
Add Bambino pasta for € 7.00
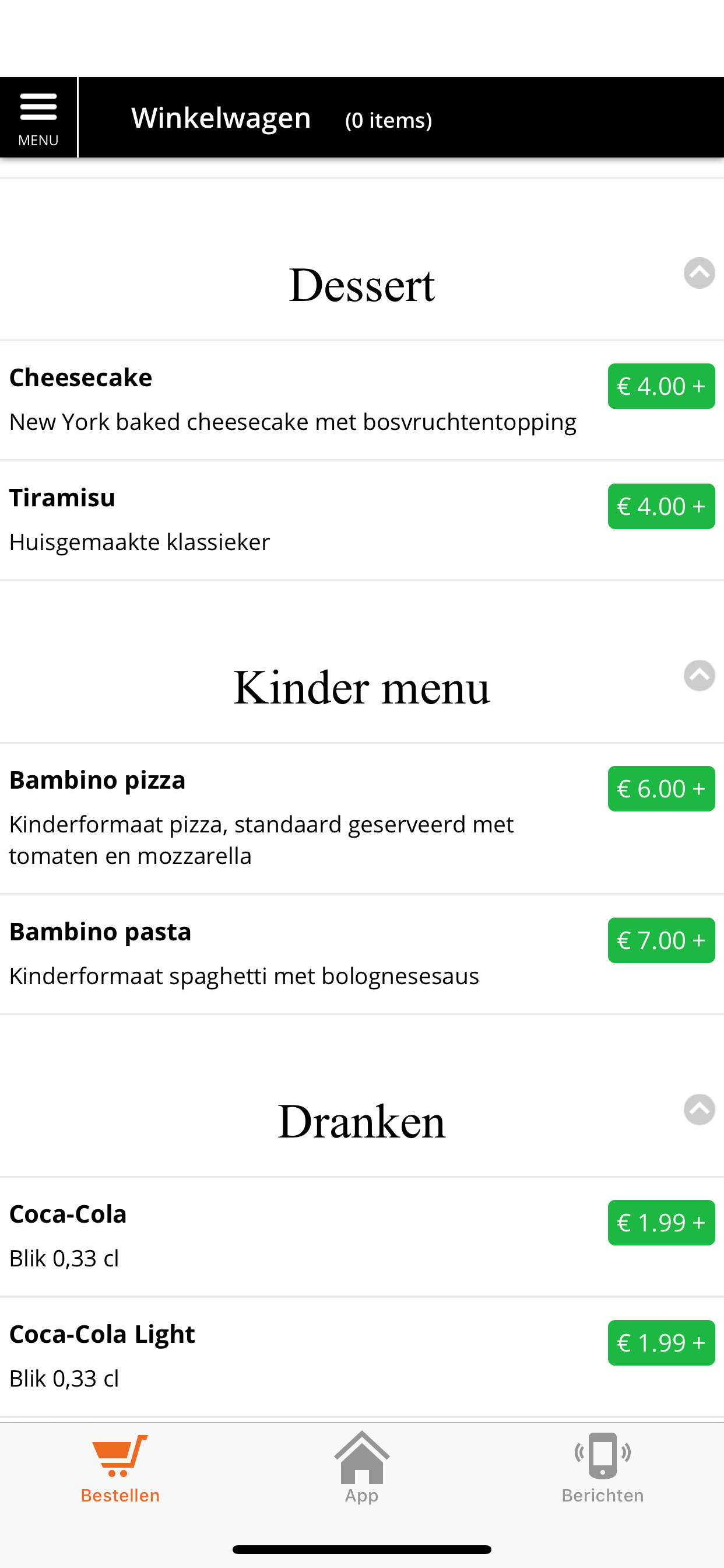click(661, 940)
